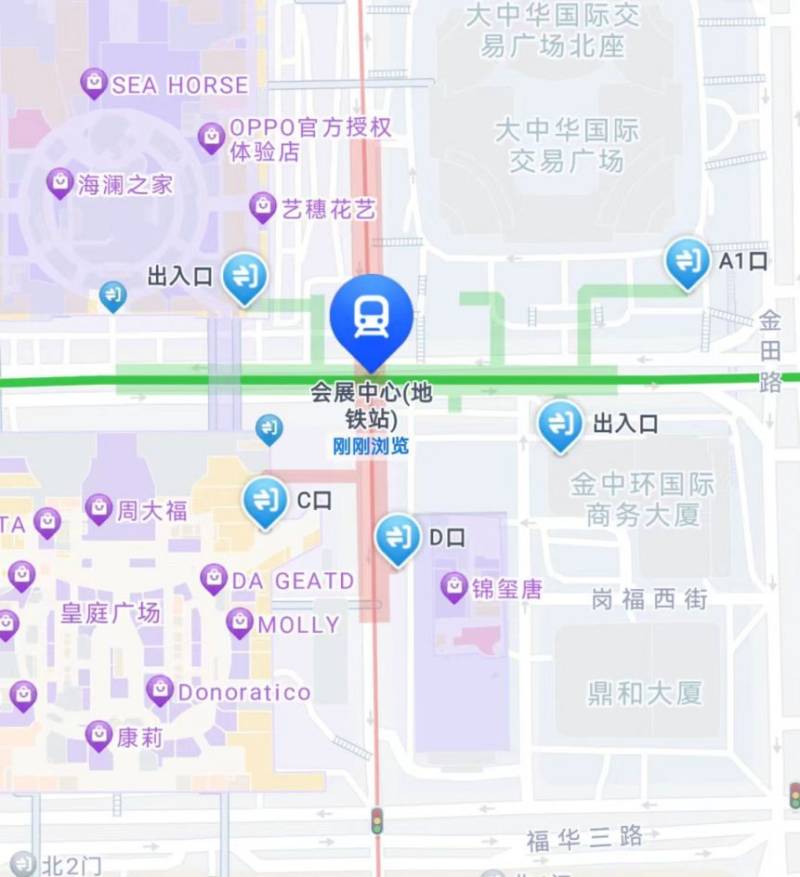
Task: Open the 锦玺唐 marker
Action: click(454, 586)
